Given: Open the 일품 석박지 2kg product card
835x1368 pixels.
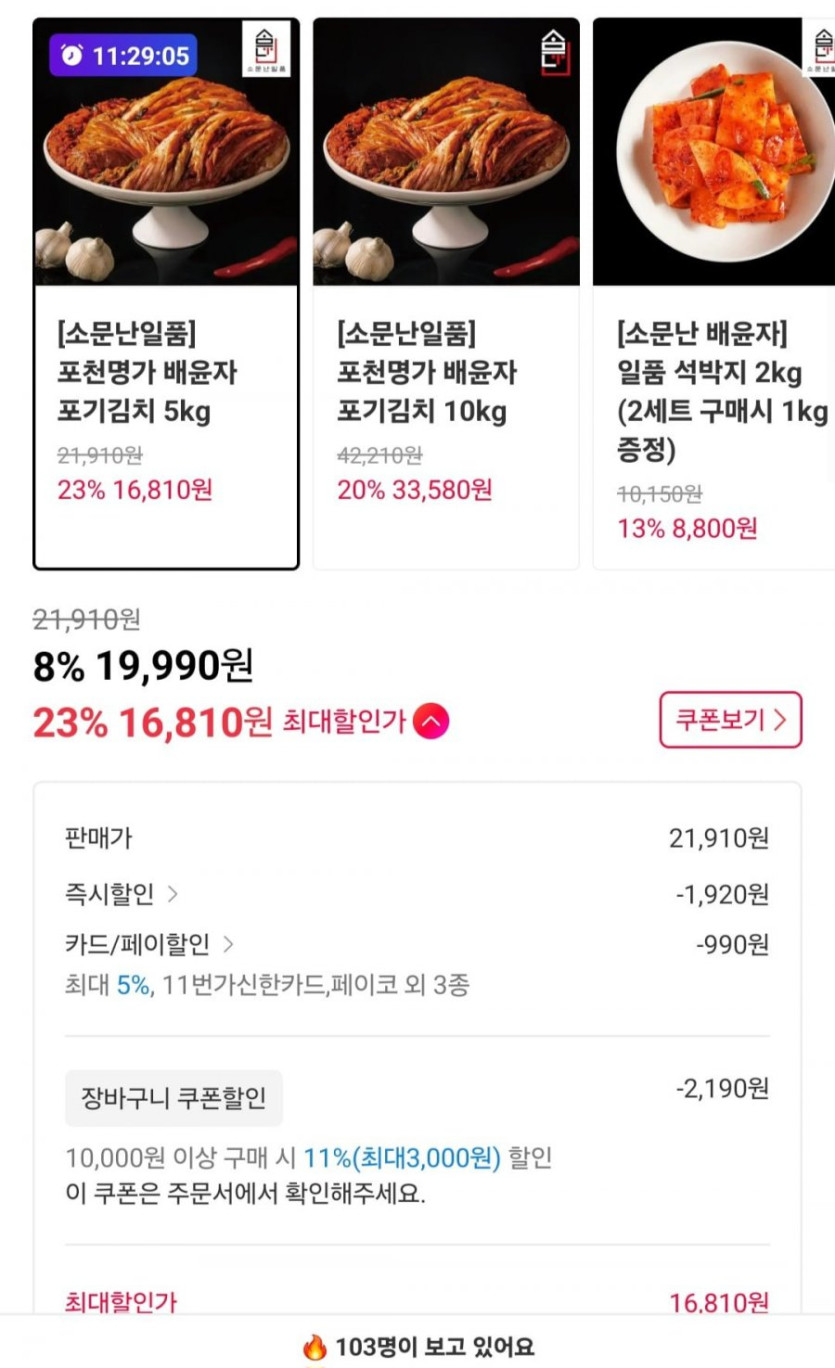Looking at the screenshot, I should [x=714, y=294].
